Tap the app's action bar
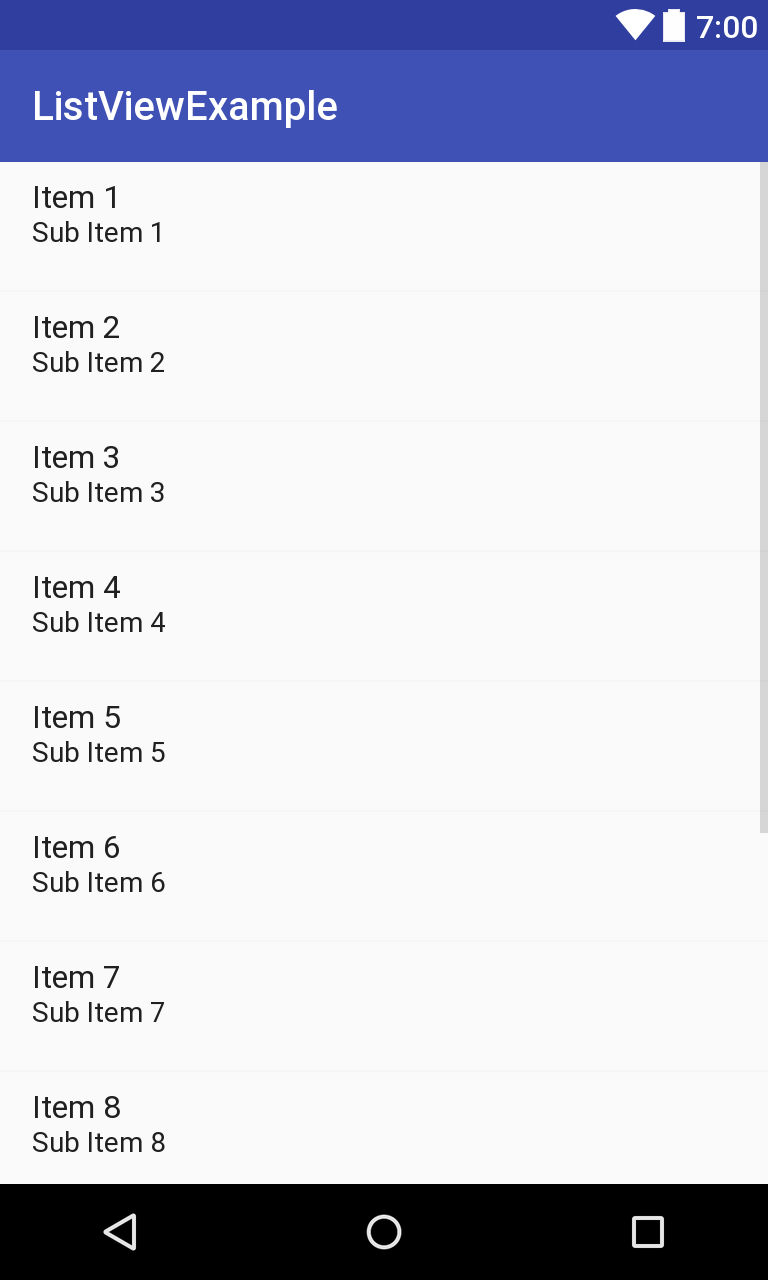 384,105
